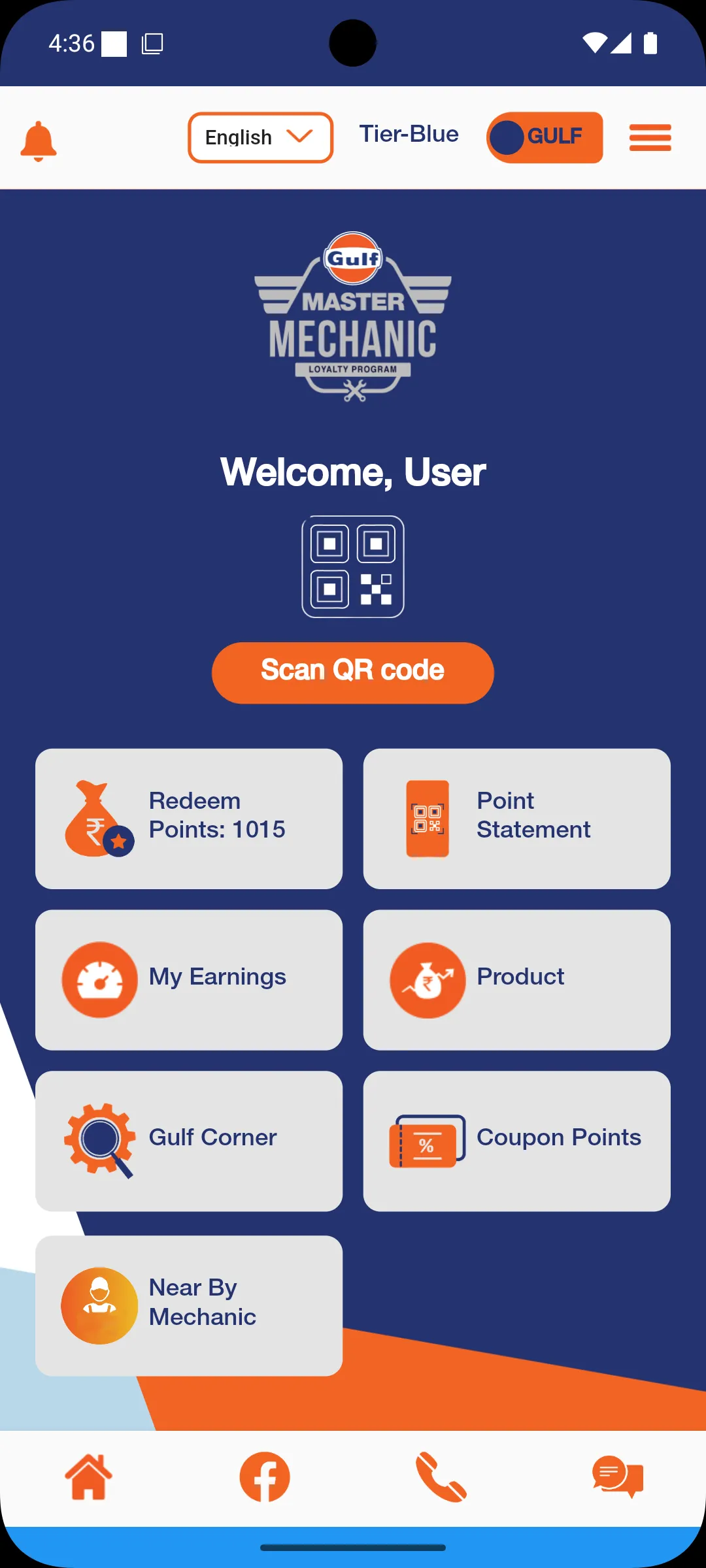Viewport: 706px width, 1568px height.
Task: Open the hamburger menu
Action: coord(650,138)
